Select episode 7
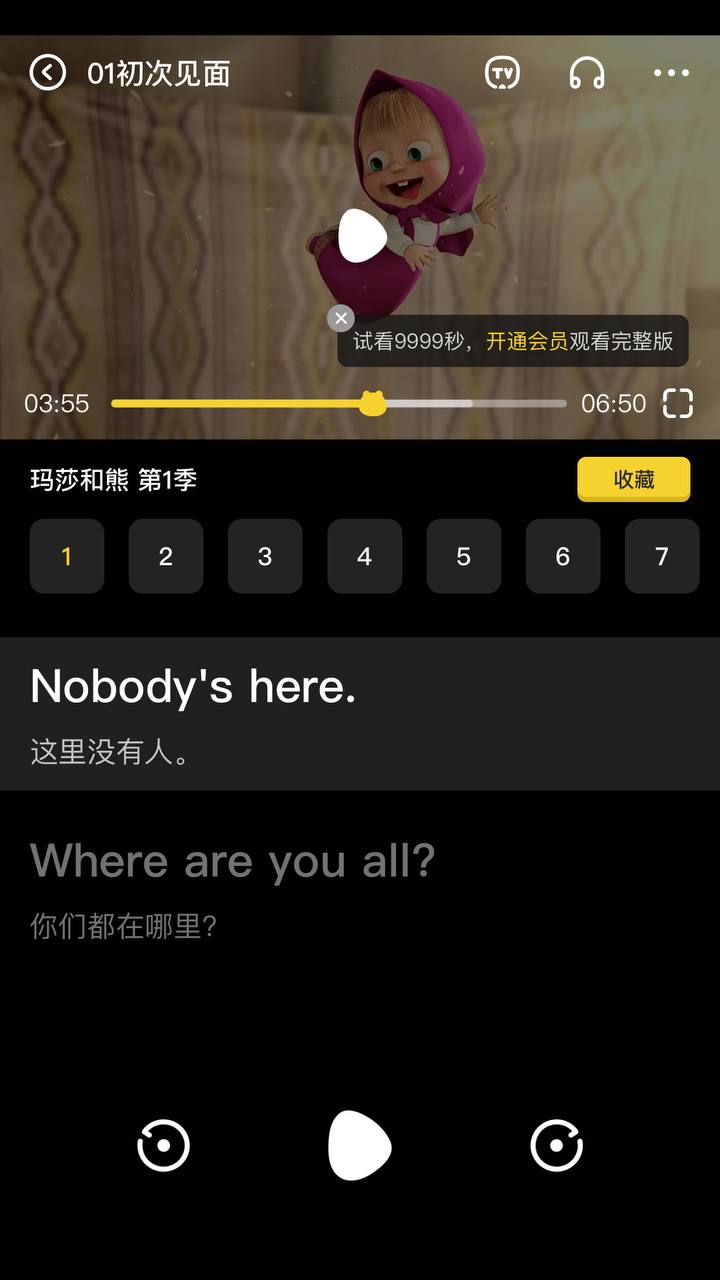The image size is (720, 1280). (662, 556)
